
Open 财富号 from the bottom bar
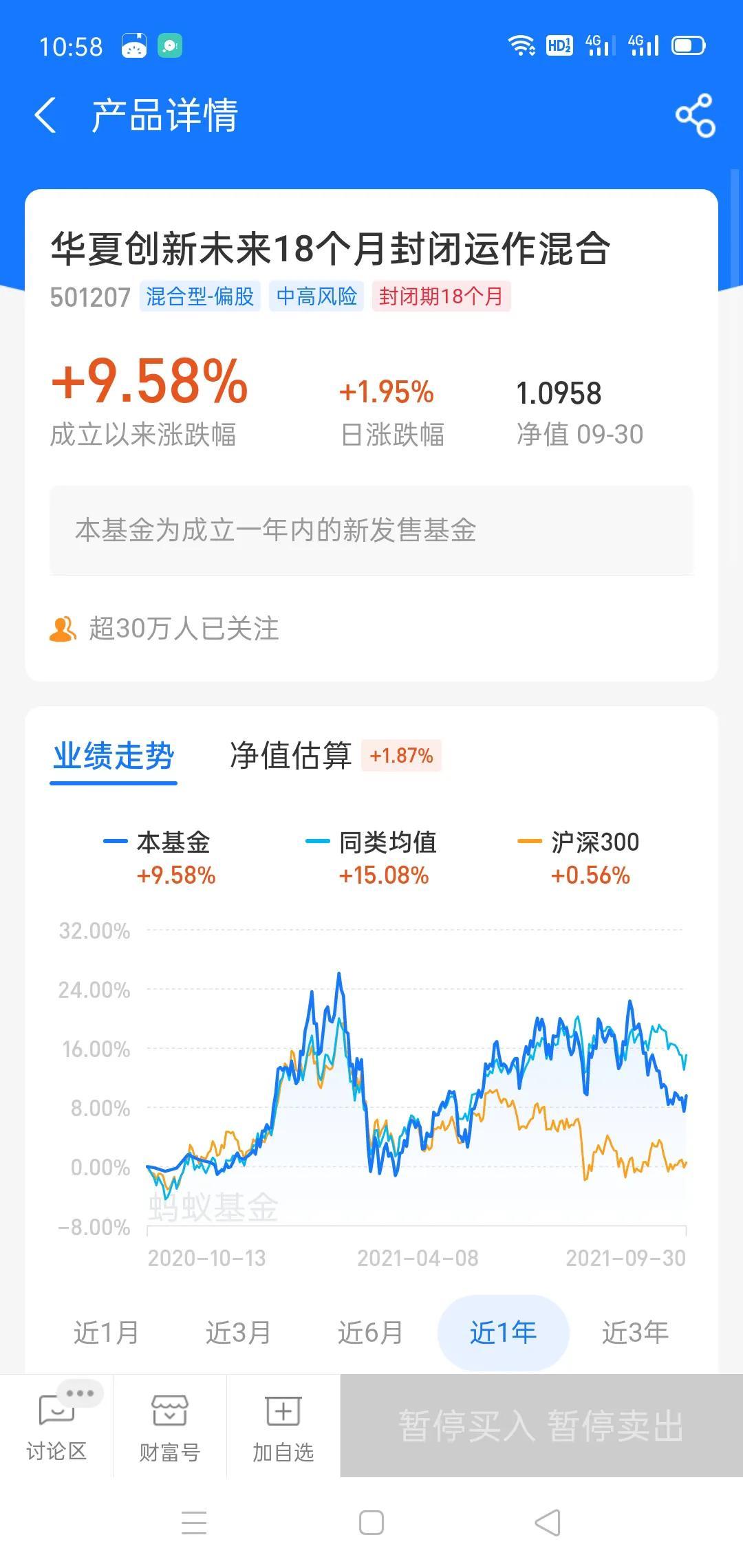point(170,1426)
